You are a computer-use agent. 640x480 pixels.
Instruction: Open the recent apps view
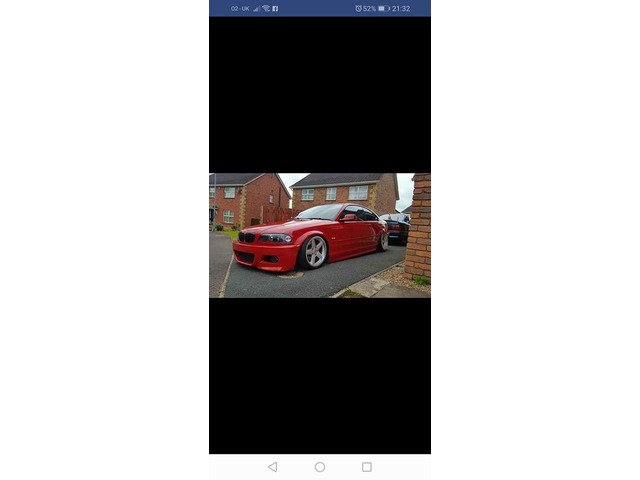(x=367, y=467)
